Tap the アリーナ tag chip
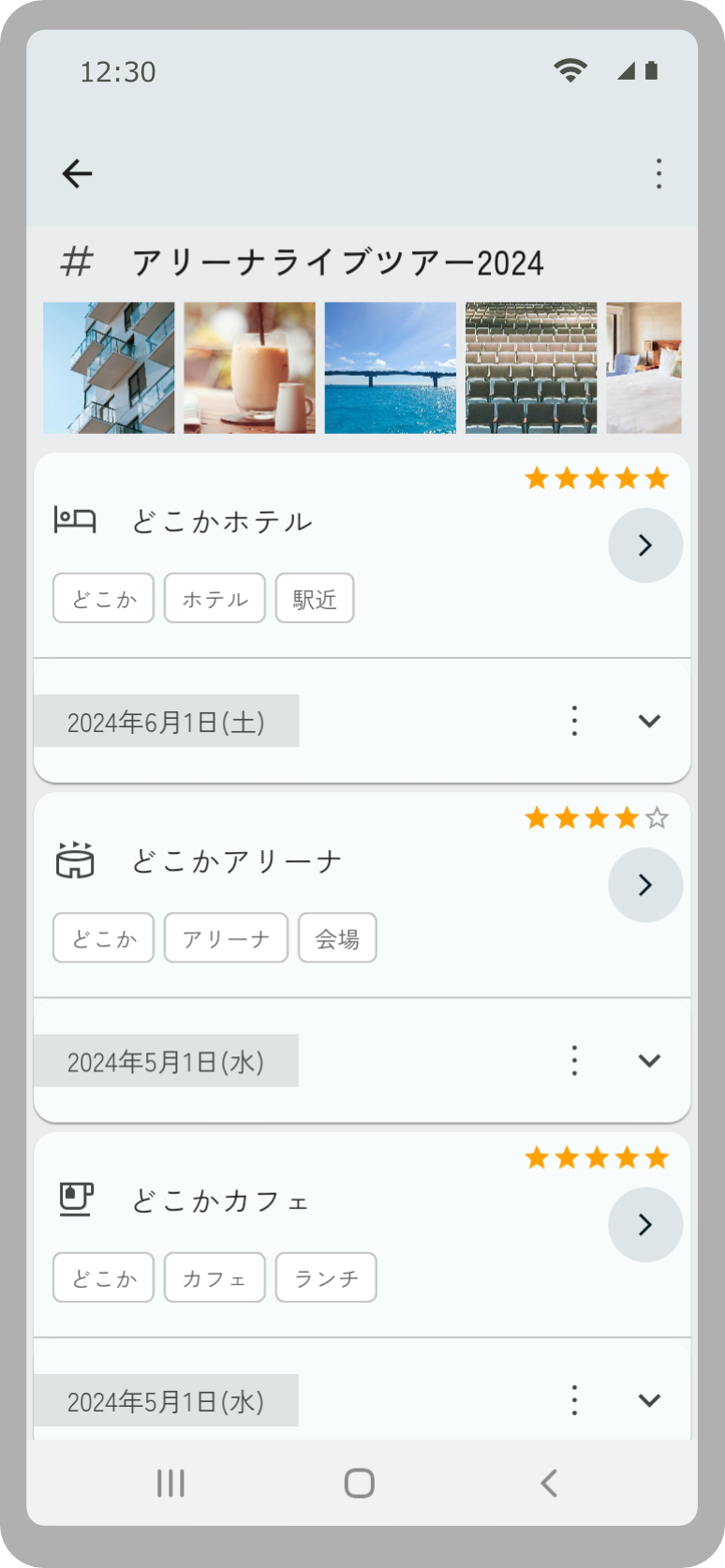The image size is (725, 1568). coord(226,938)
